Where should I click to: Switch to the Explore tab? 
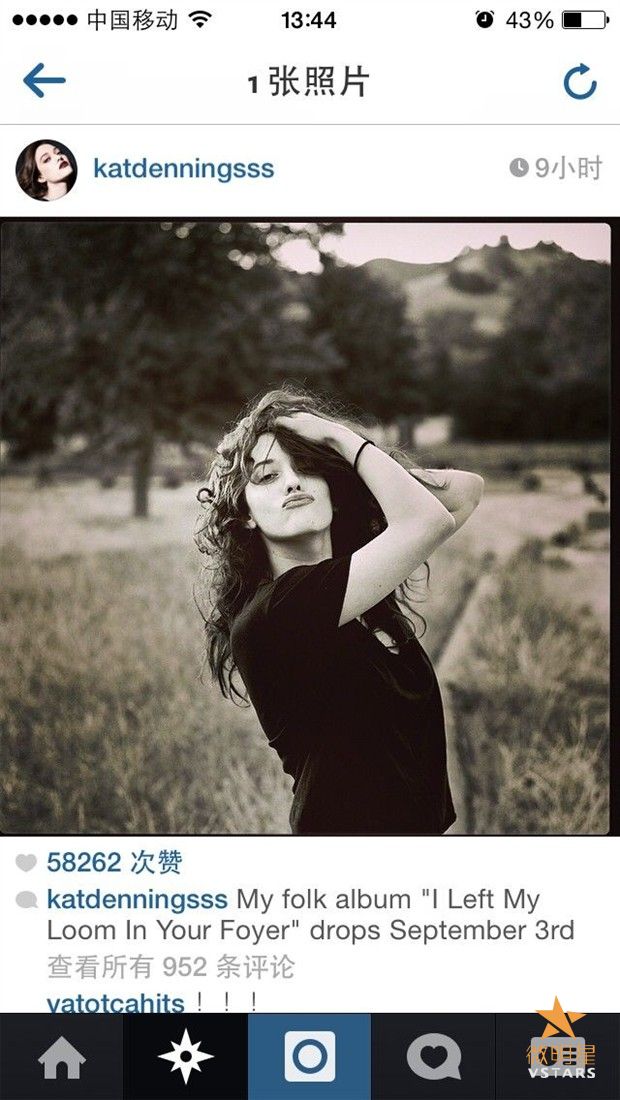[185, 1057]
